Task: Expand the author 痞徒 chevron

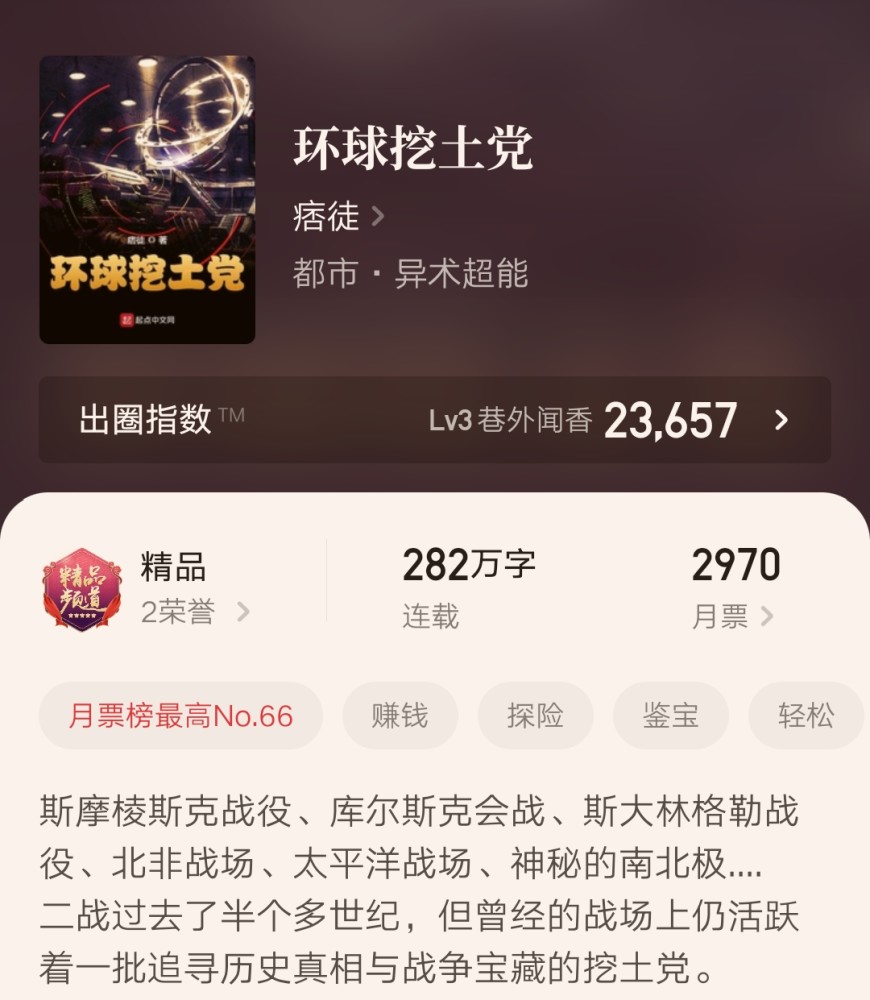Action: [x=378, y=215]
